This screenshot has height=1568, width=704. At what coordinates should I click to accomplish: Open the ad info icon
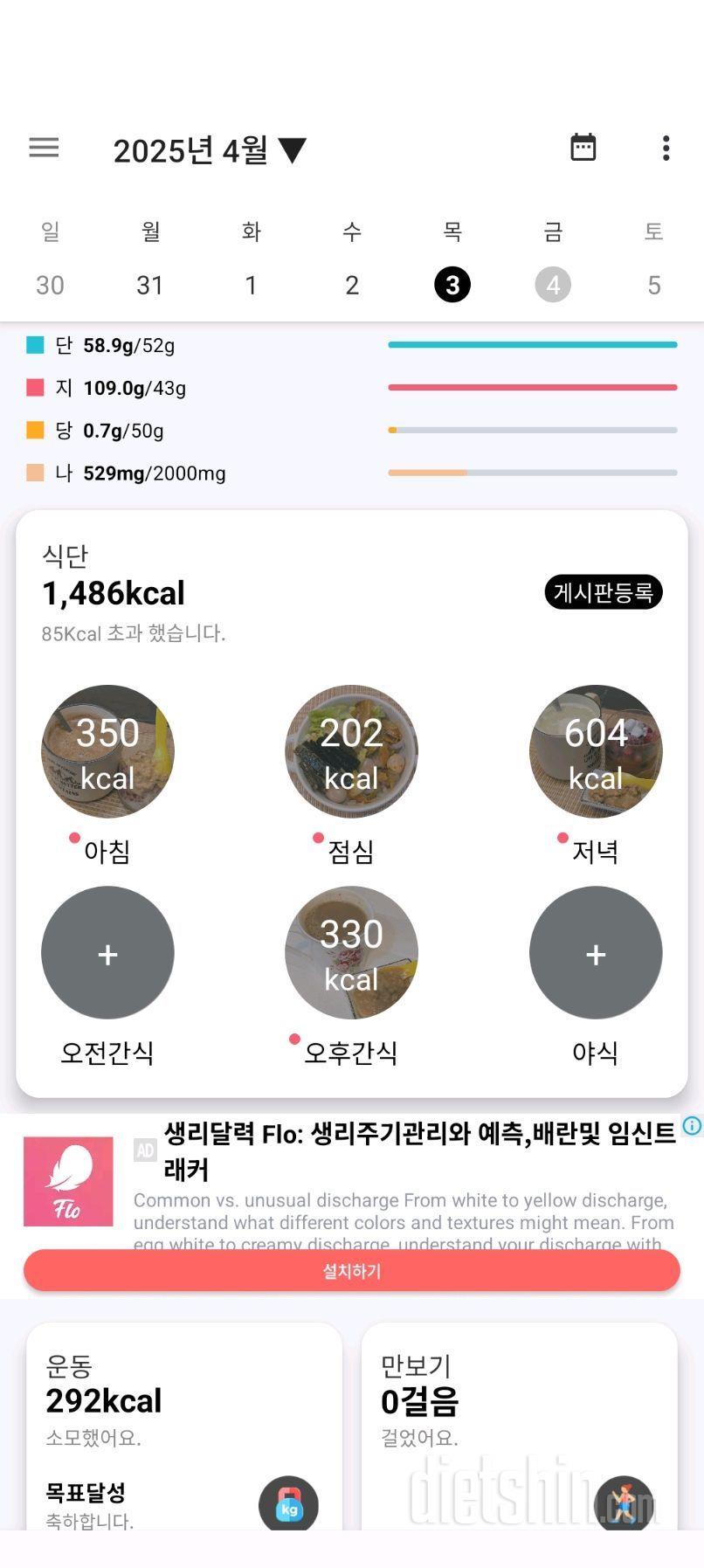(x=692, y=1125)
